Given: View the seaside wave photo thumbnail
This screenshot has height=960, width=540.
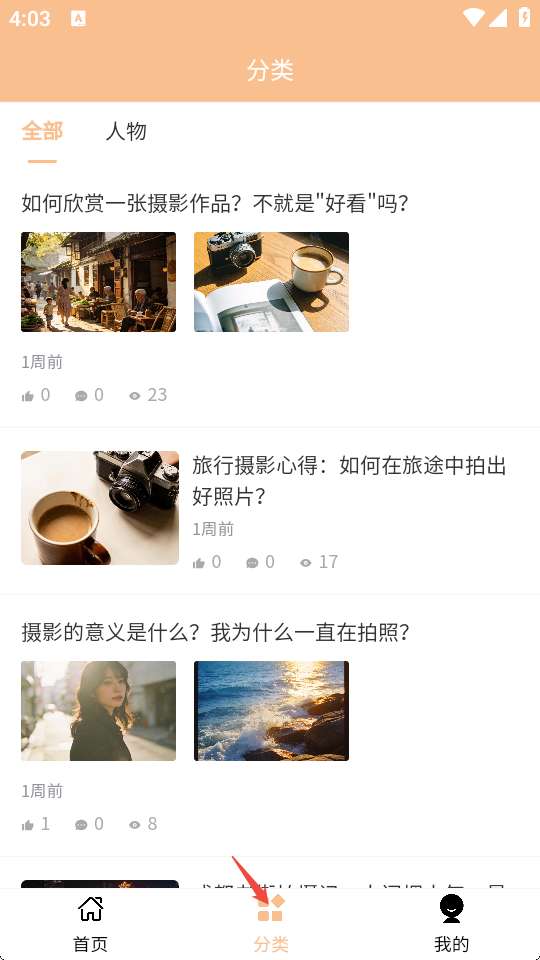Looking at the screenshot, I should tap(271, 711).
